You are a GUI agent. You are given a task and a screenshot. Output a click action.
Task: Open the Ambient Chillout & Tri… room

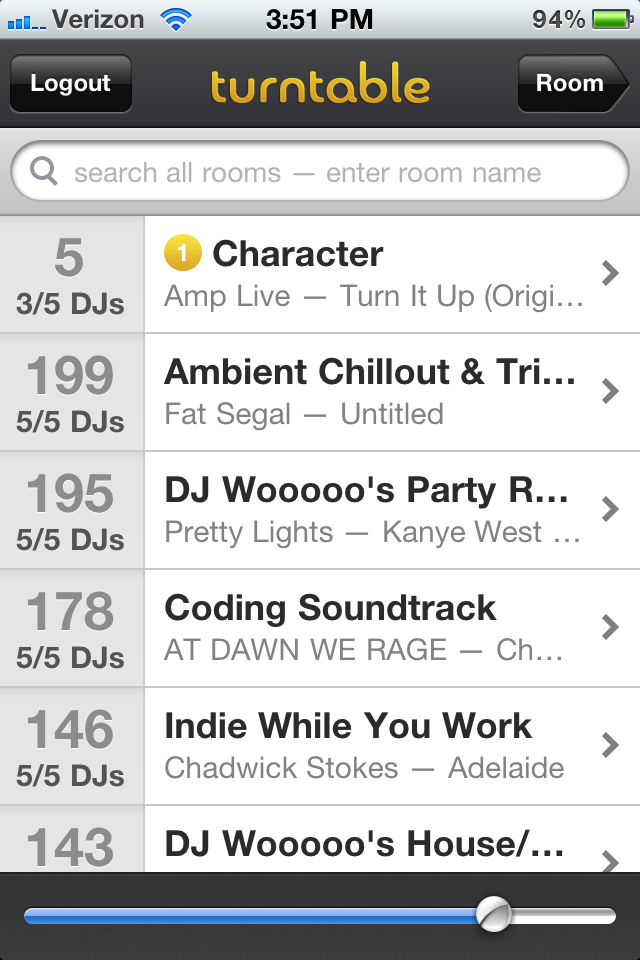click(x=390, y=392)
